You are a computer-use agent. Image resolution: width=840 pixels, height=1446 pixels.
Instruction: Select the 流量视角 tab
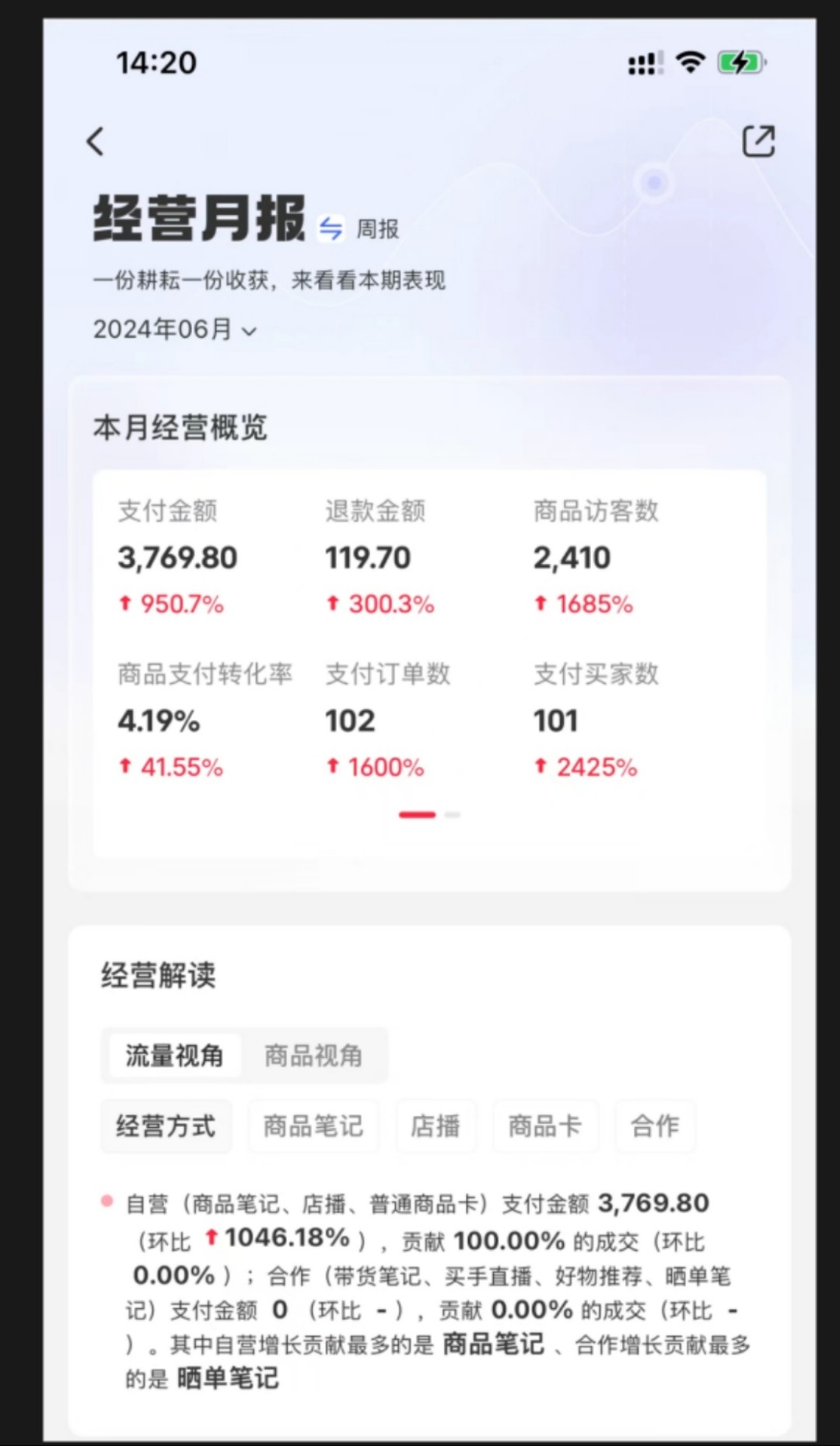174,1056
